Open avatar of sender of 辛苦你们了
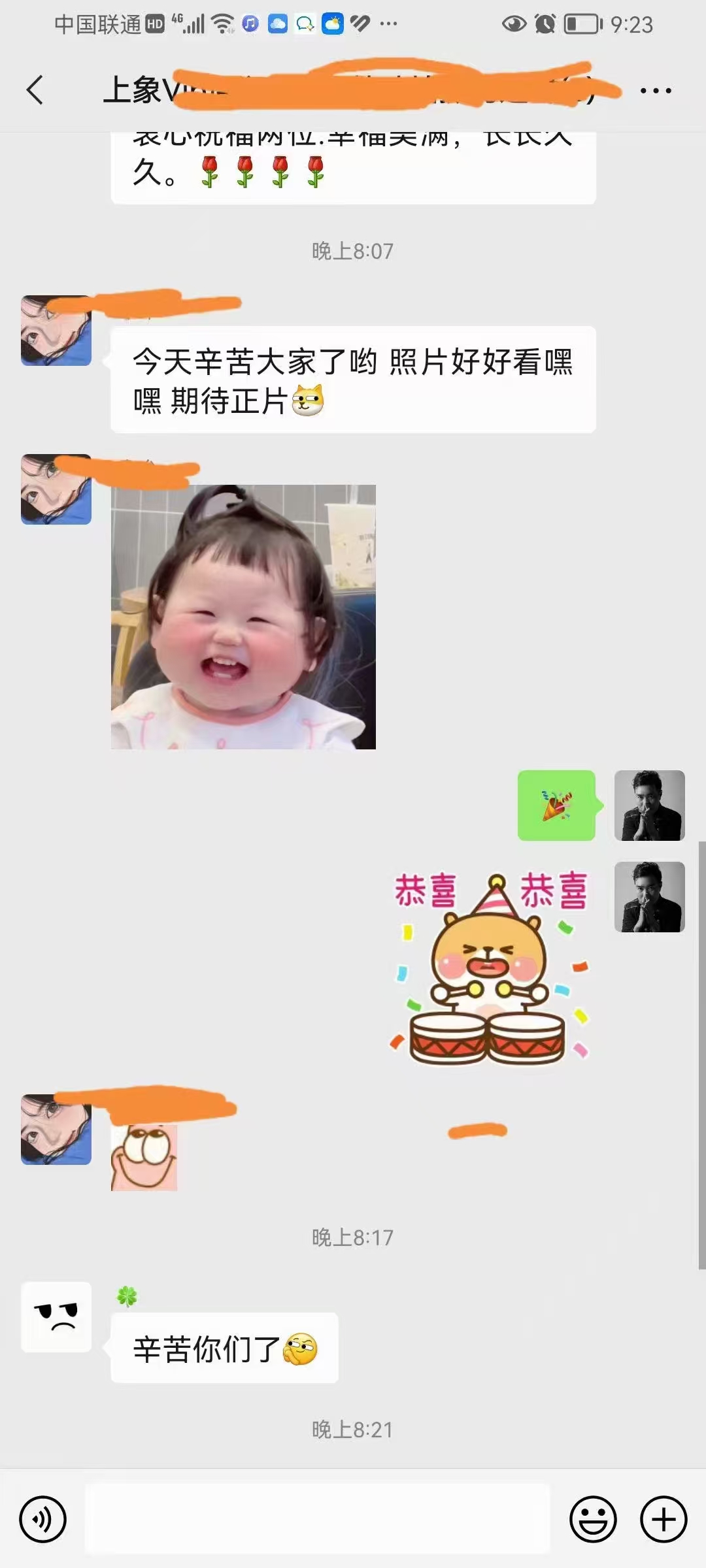 56,1317
